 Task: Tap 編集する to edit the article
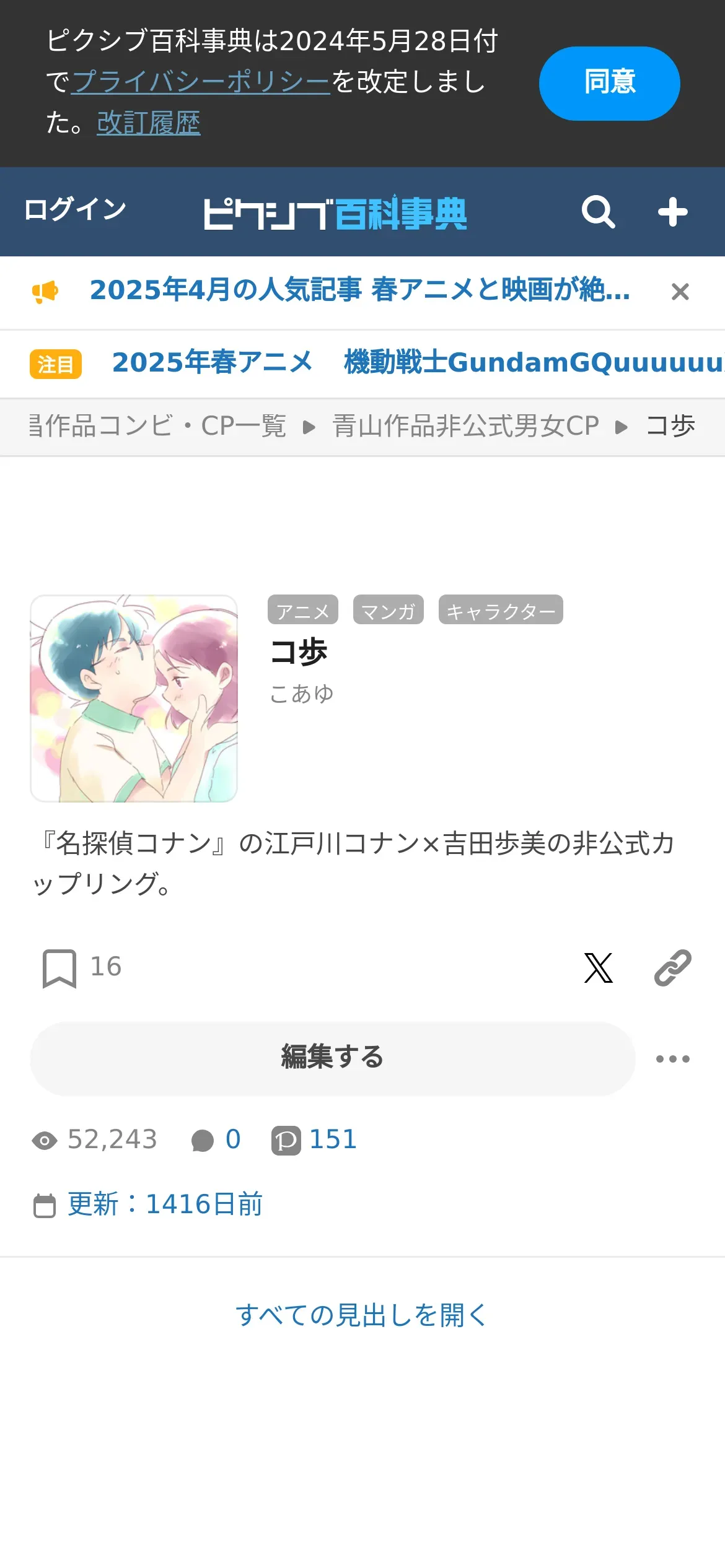(x=333, y=1058)
